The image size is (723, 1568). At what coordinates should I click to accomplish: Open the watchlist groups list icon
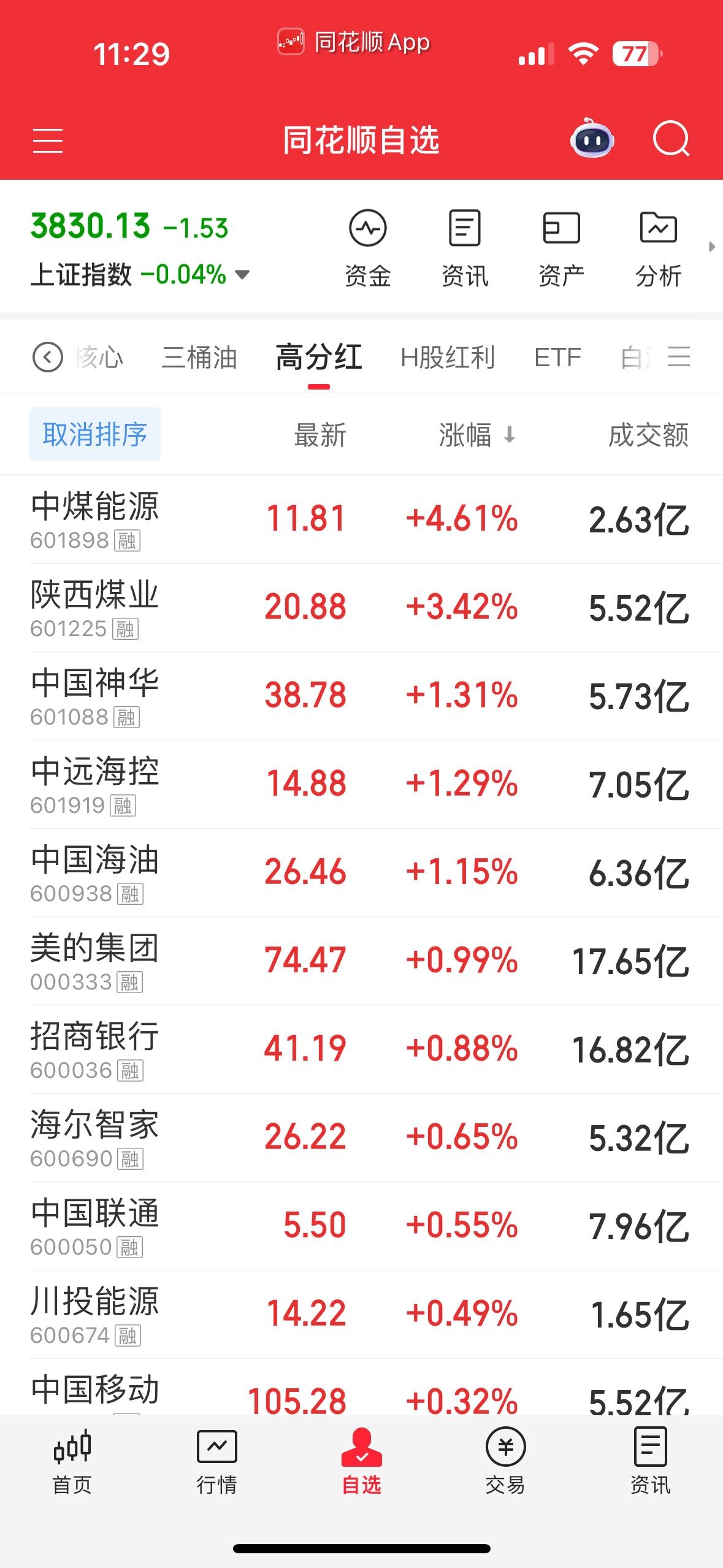click(679, 356)
